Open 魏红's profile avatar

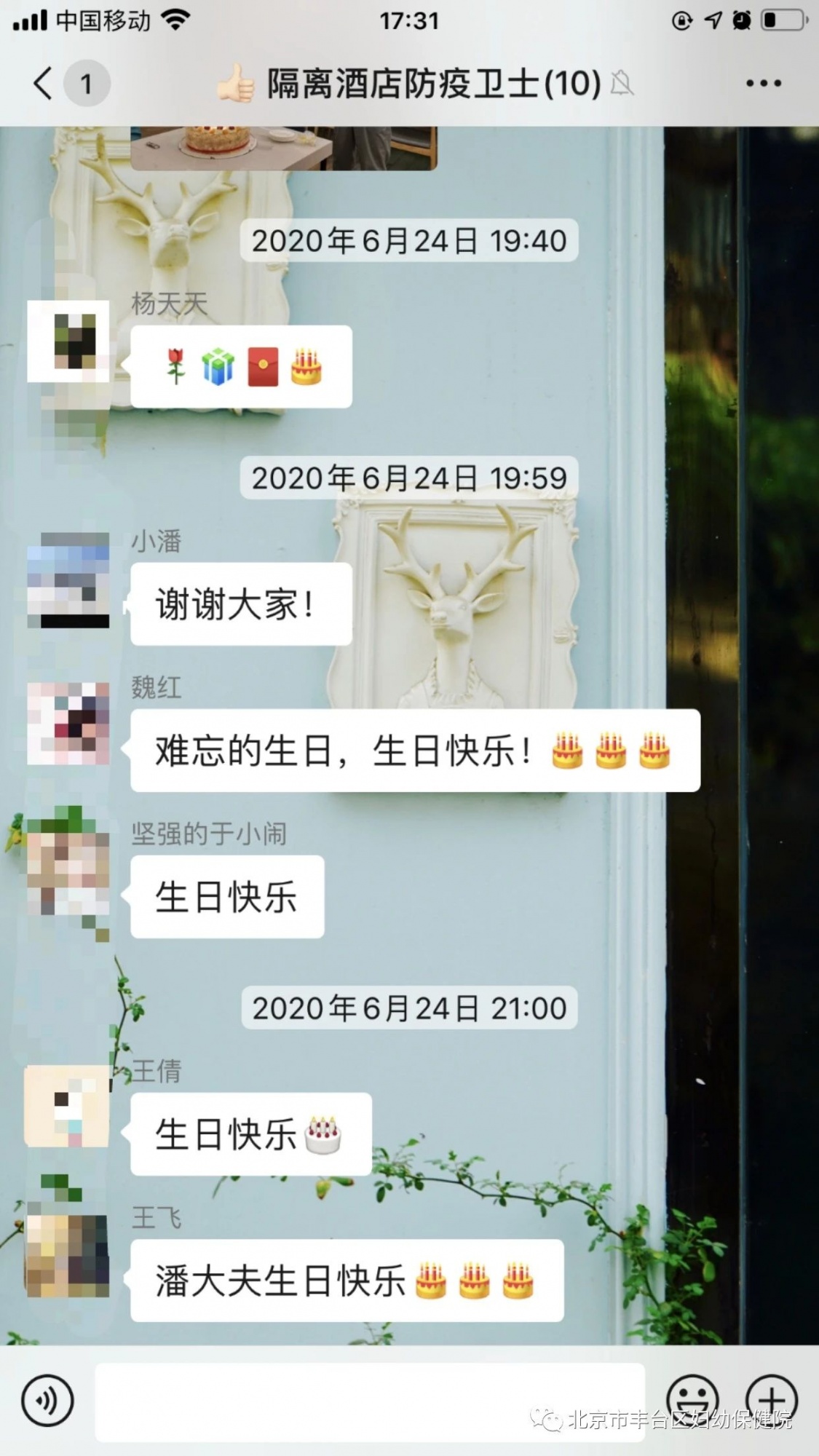(68, 724)
